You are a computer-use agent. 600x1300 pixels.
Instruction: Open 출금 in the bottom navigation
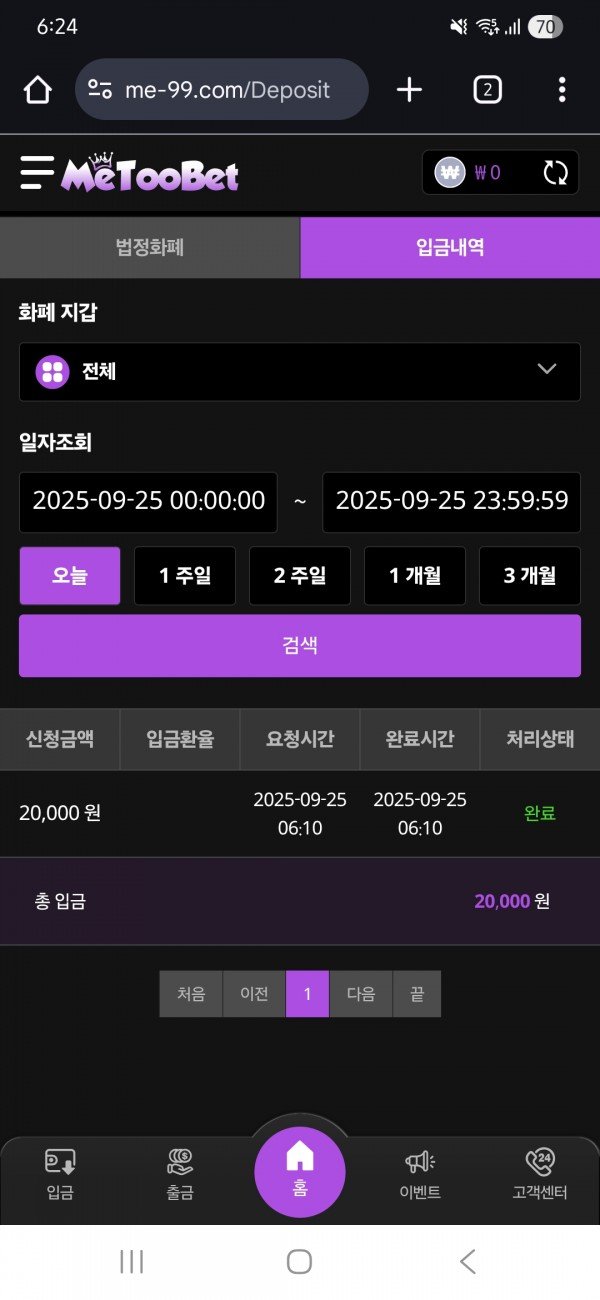[180, 1174]
